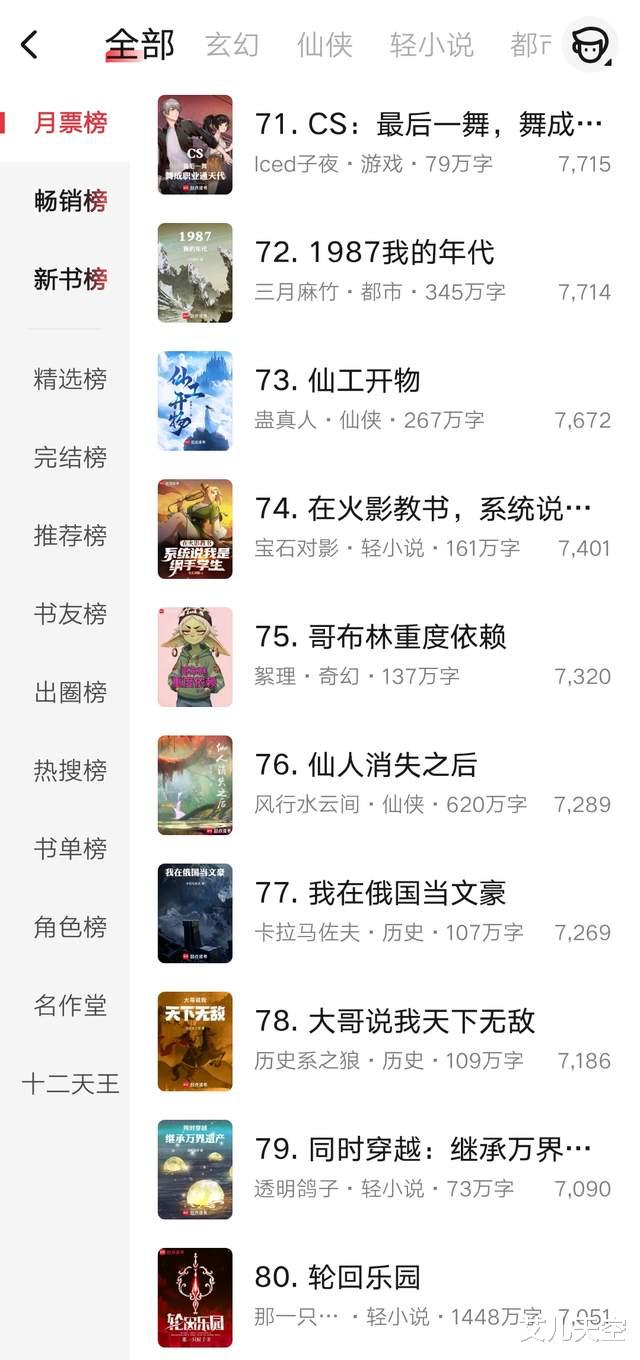Image resolution: width=640 pixels, height=1360 pixels.
Task: Open the 畅销榜 ranking list
Action: point(70,201)
